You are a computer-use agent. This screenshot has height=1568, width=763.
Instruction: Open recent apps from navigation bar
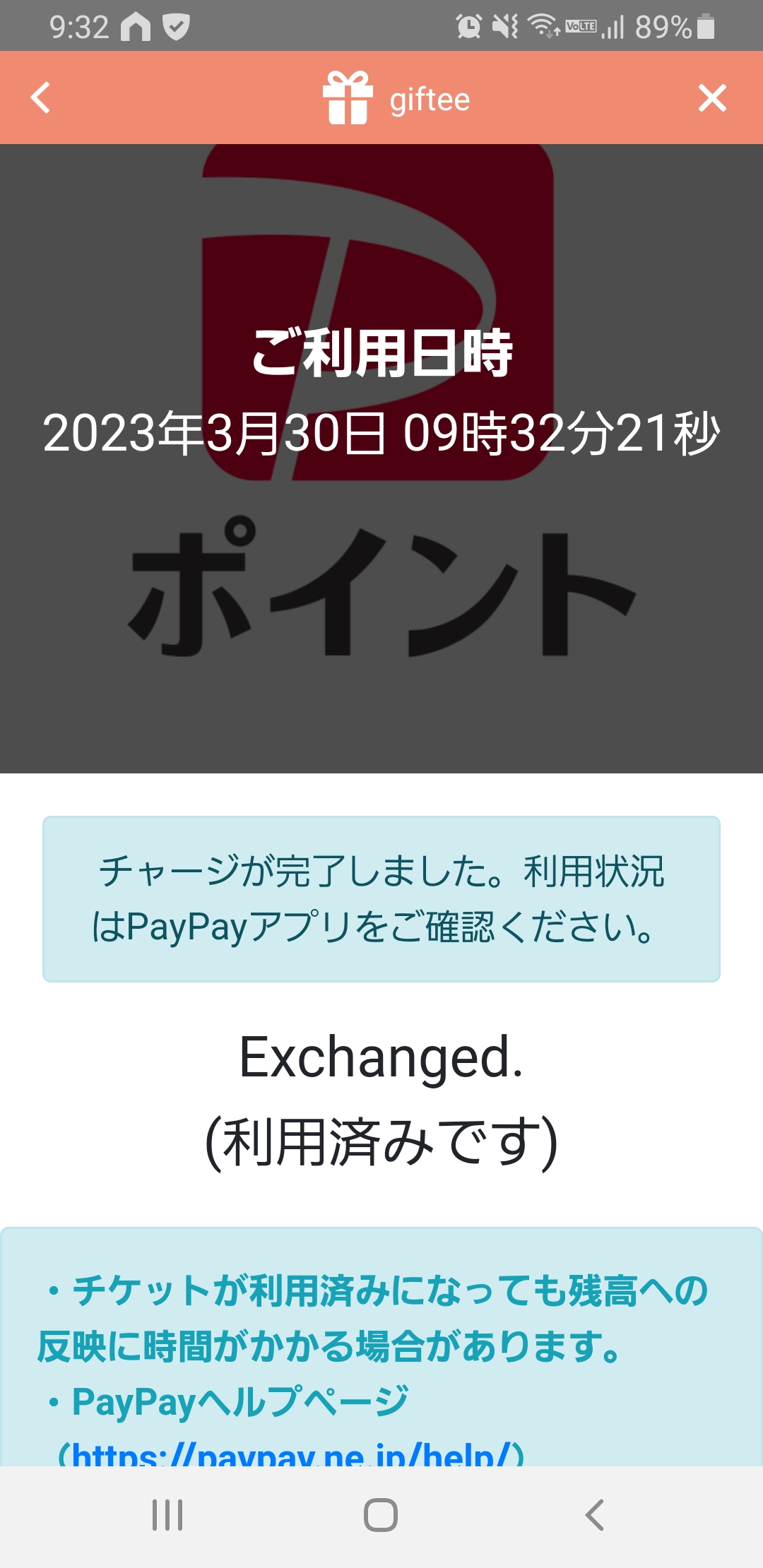click(x=167, y=1515)
